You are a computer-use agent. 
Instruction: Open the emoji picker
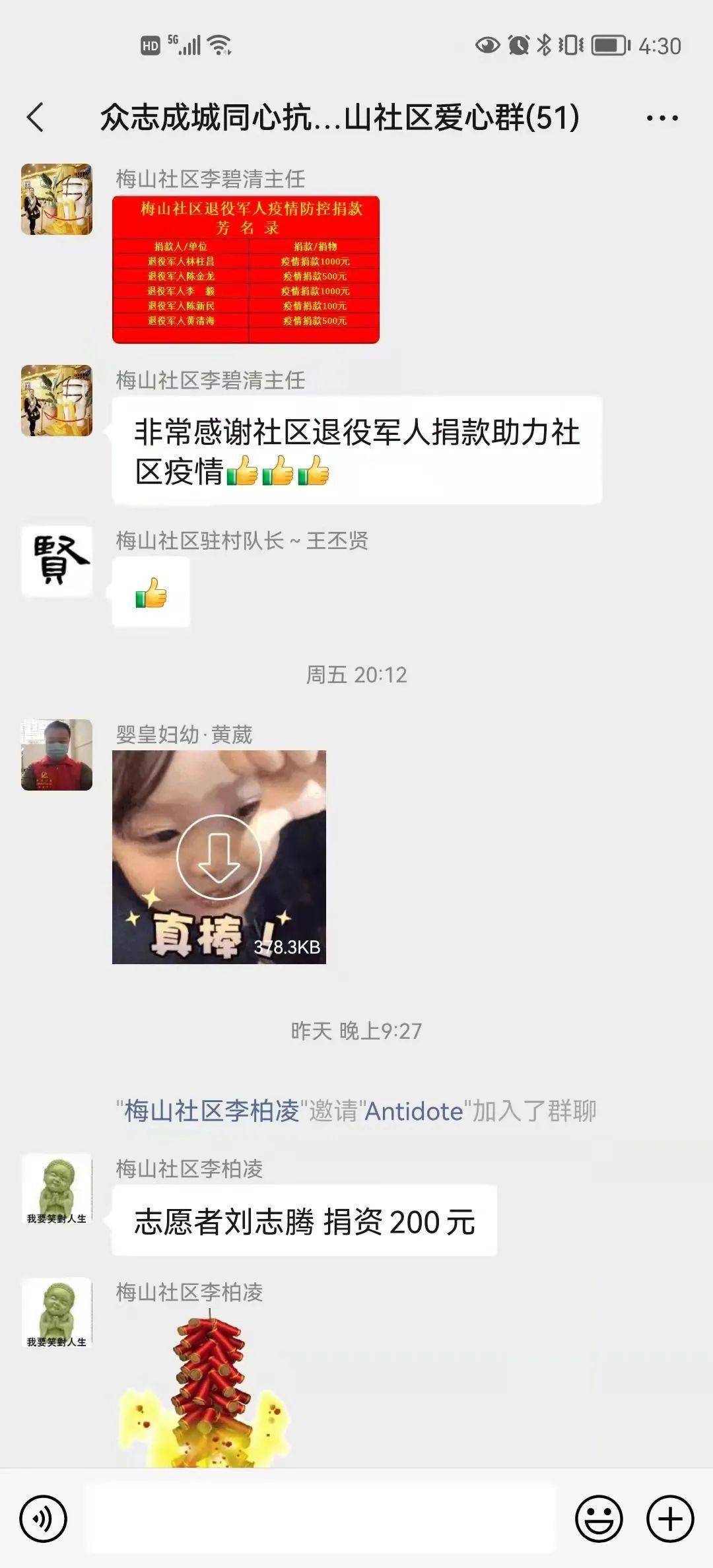(599, 1519)
